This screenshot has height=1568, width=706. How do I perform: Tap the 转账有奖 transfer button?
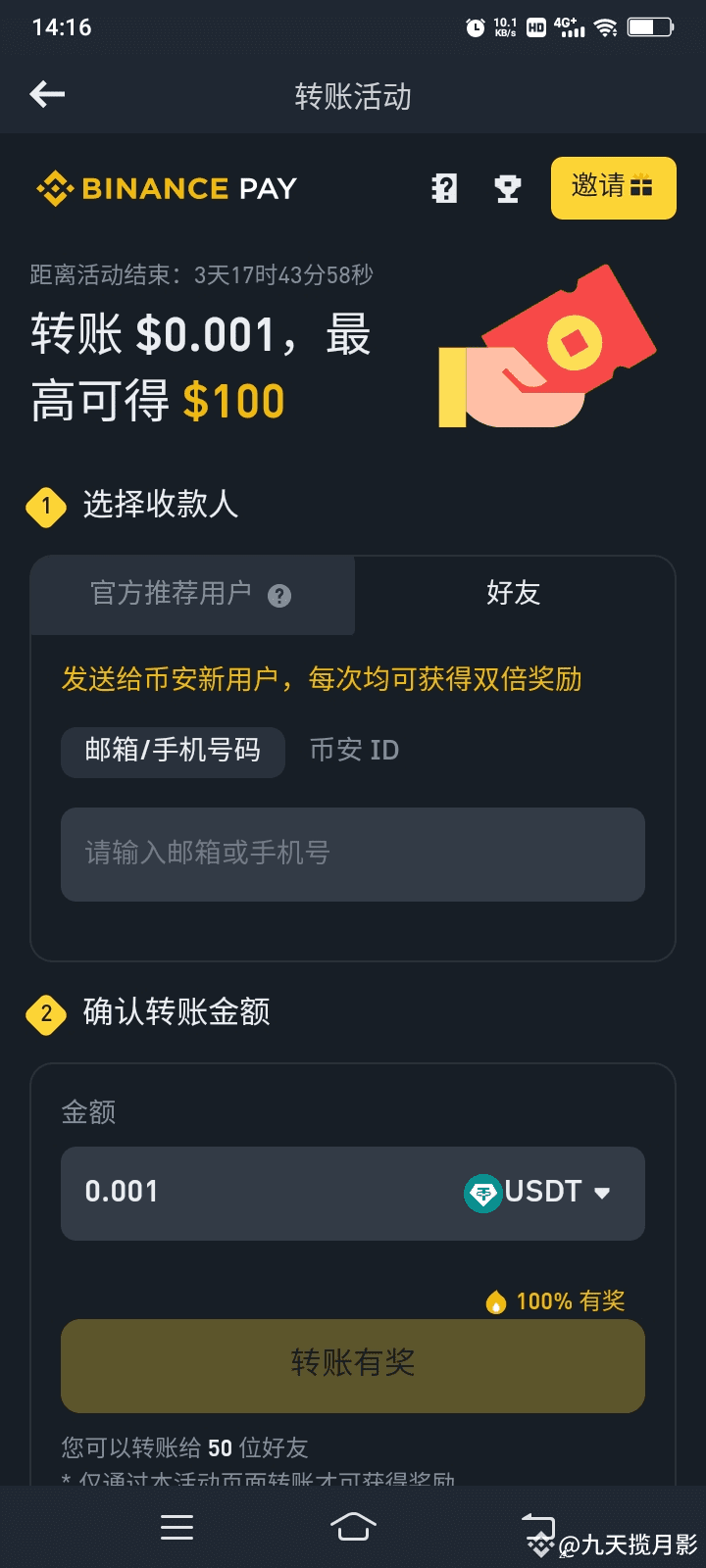(x=353, y=1364)
